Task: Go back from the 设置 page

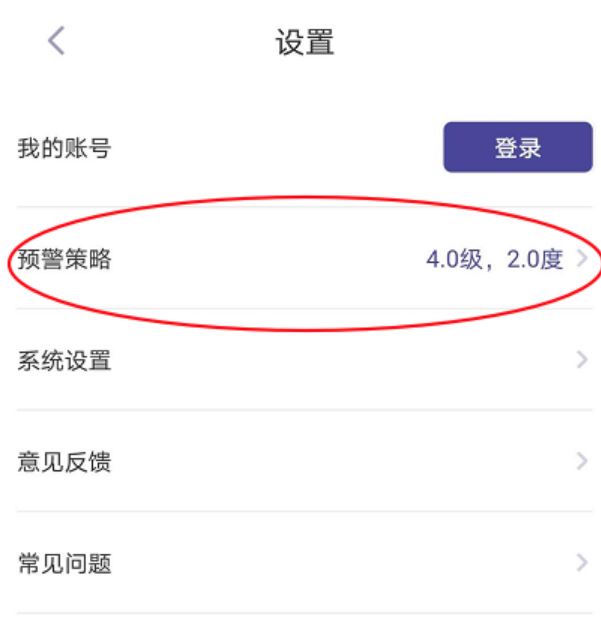Action: [x=57, y=42]
